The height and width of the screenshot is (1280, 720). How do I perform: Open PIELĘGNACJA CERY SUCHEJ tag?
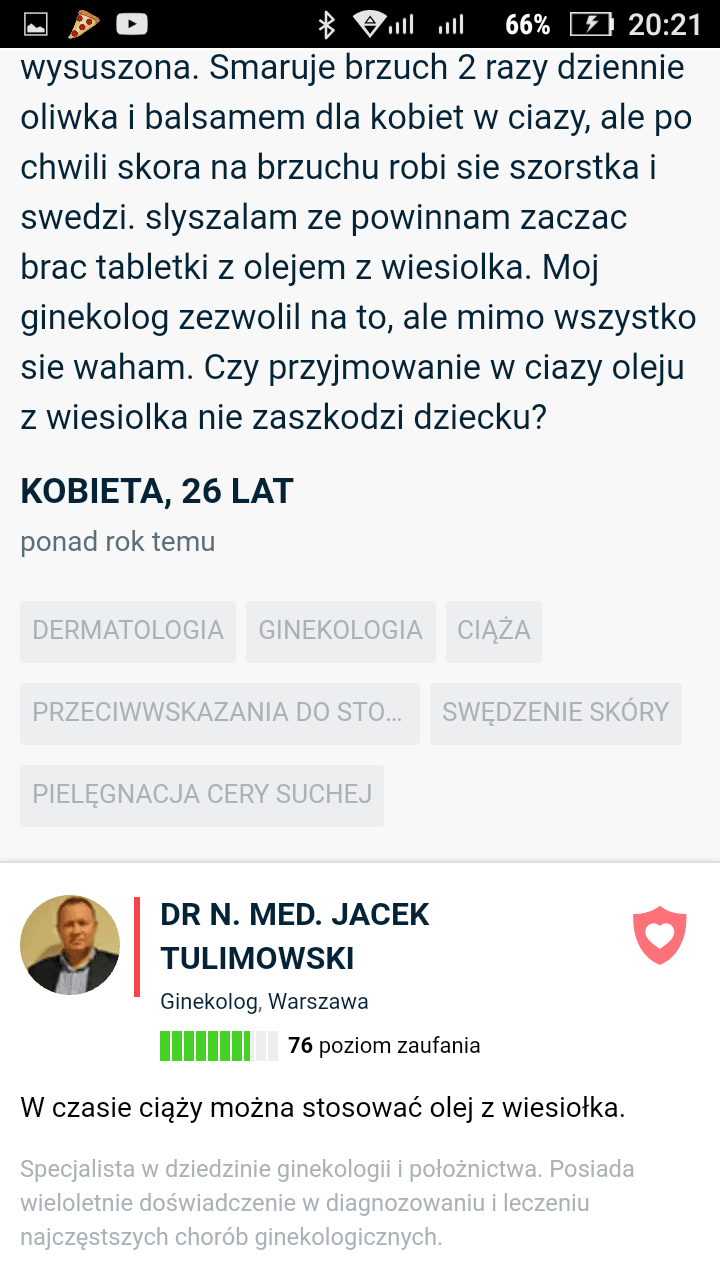click(202, 795)
